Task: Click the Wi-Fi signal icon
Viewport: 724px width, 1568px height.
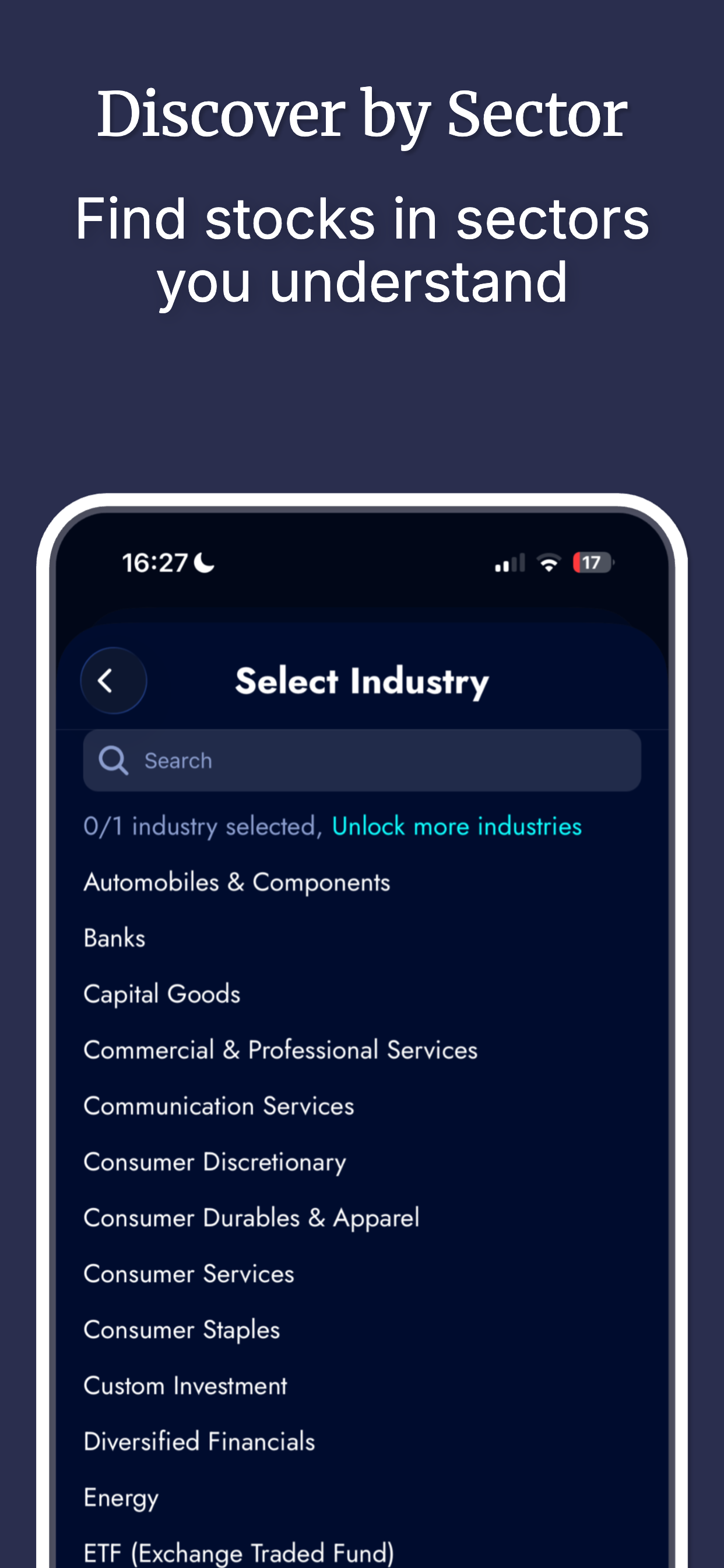Action: [x=548, y=562]
